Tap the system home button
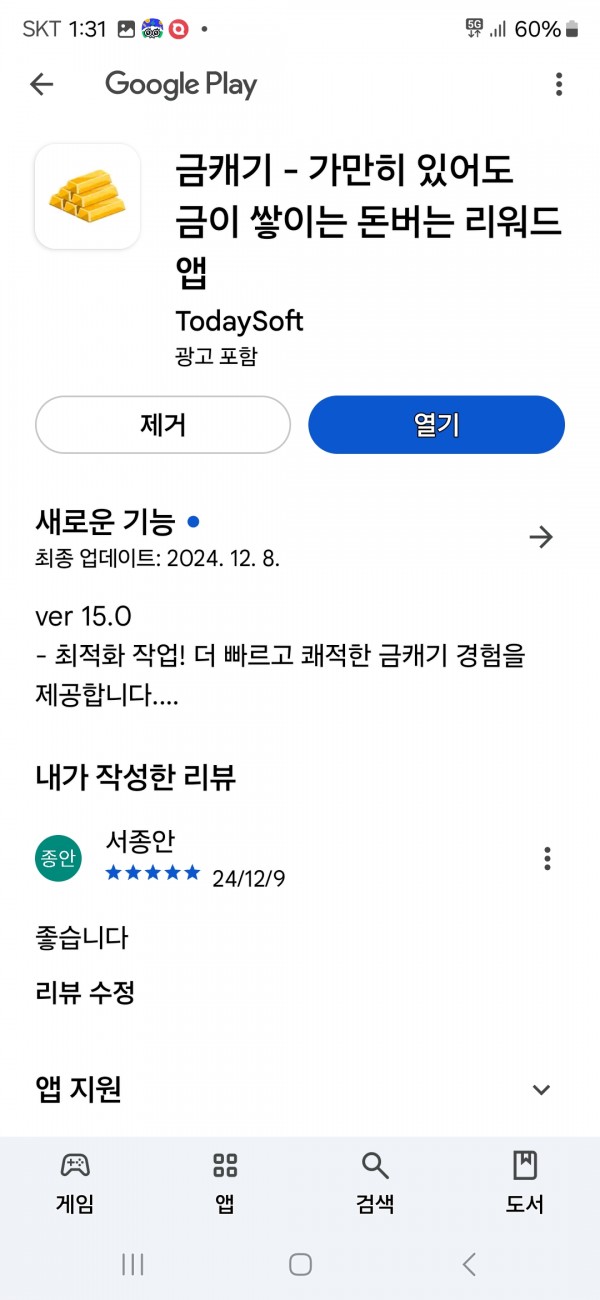Screen dimensions: 600x1300 point(300,1264)
